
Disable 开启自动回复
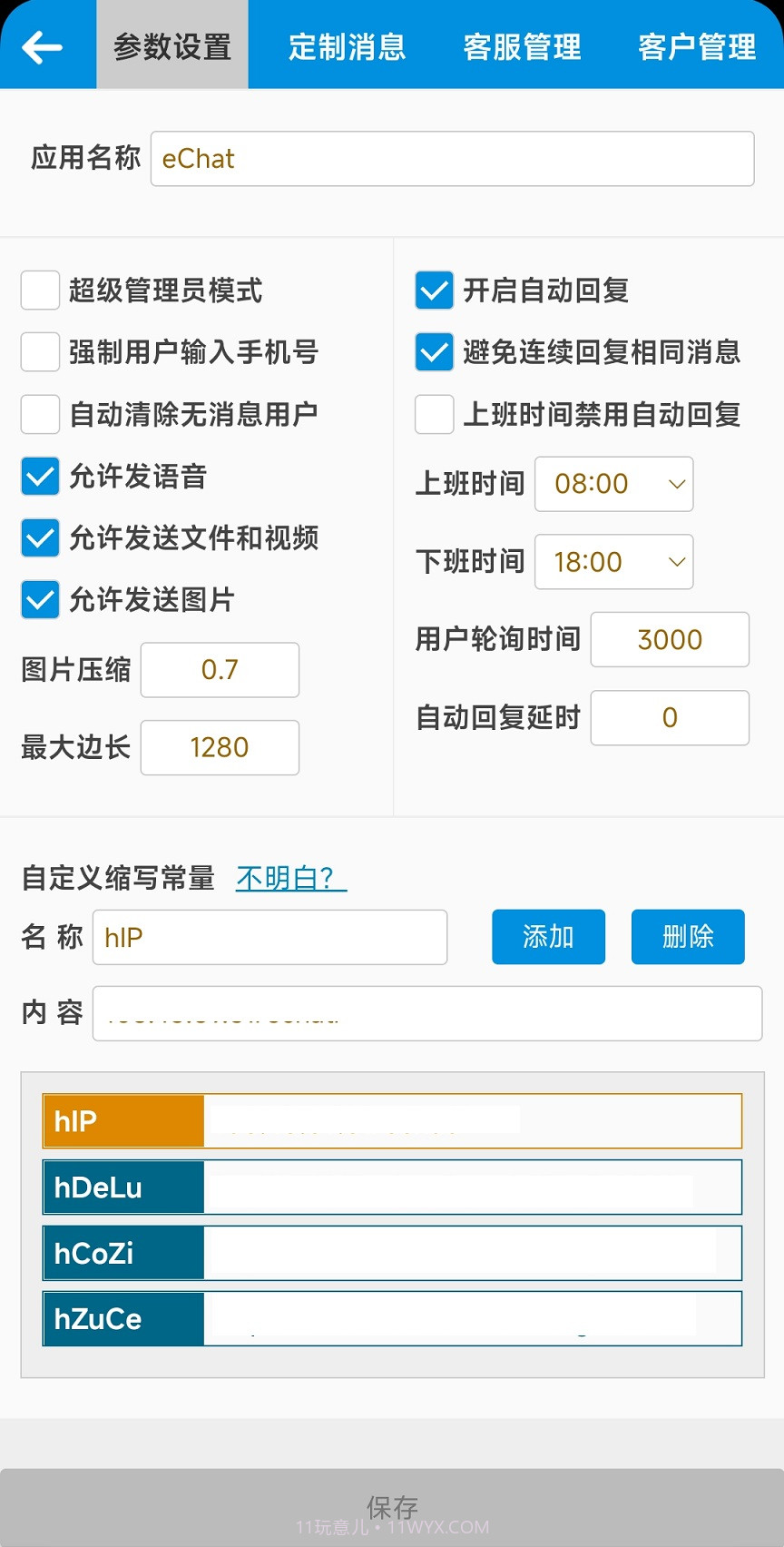pos(435,291)
